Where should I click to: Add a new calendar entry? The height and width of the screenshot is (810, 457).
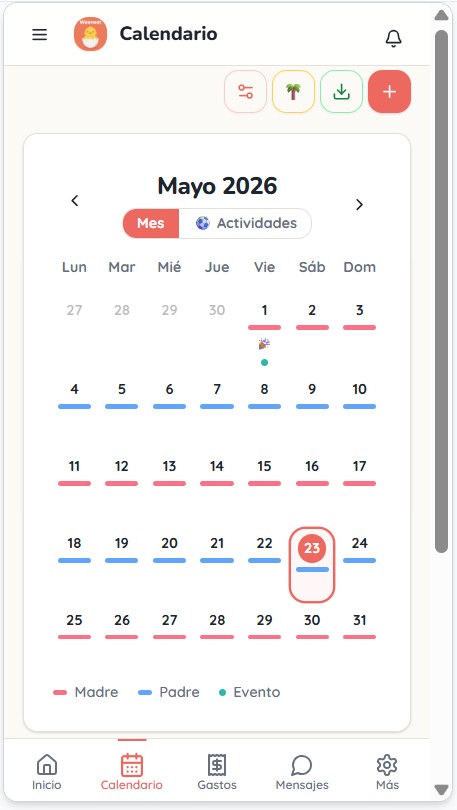389,91
